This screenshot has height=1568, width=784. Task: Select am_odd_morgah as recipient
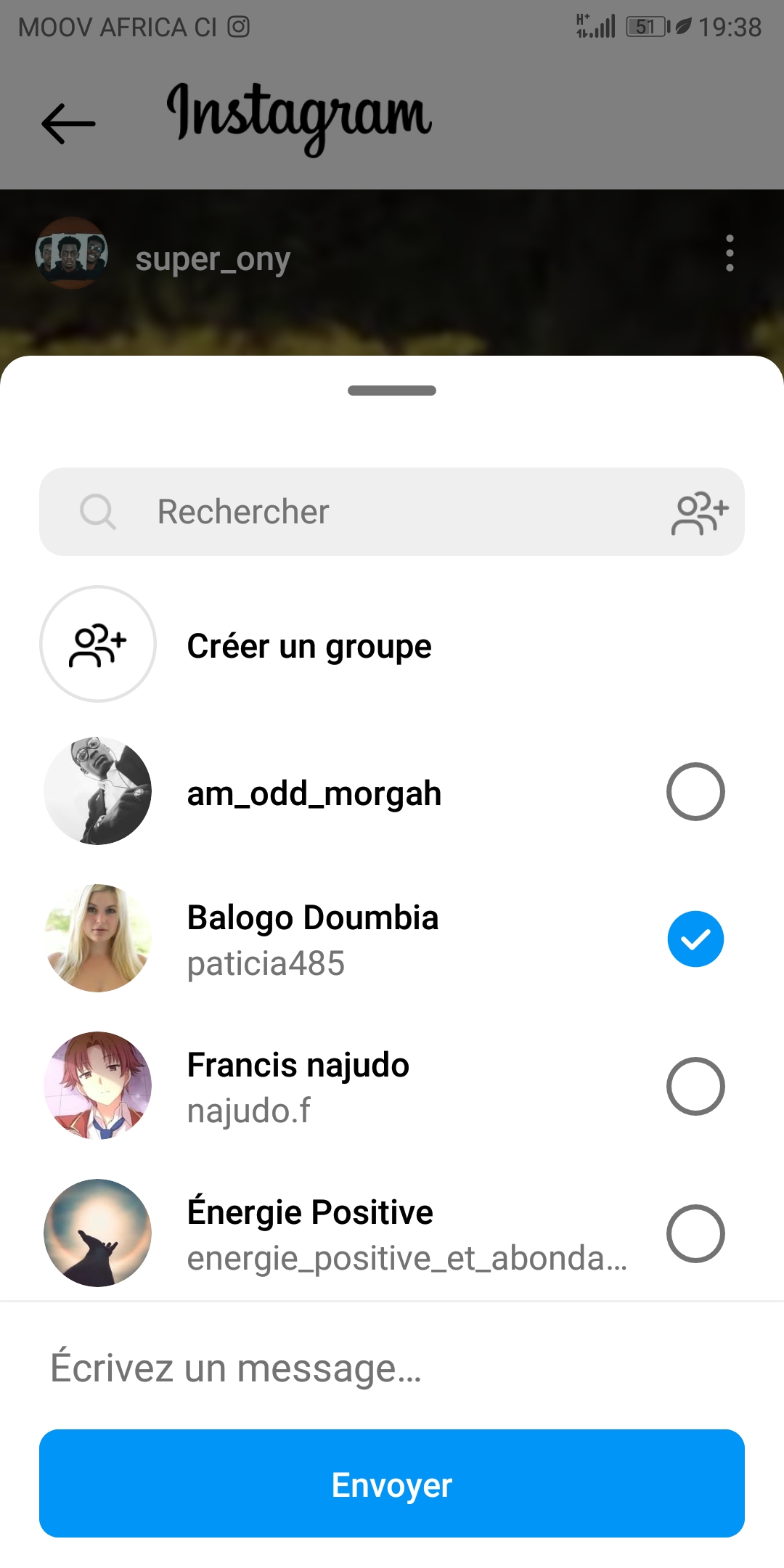[695, 791]
